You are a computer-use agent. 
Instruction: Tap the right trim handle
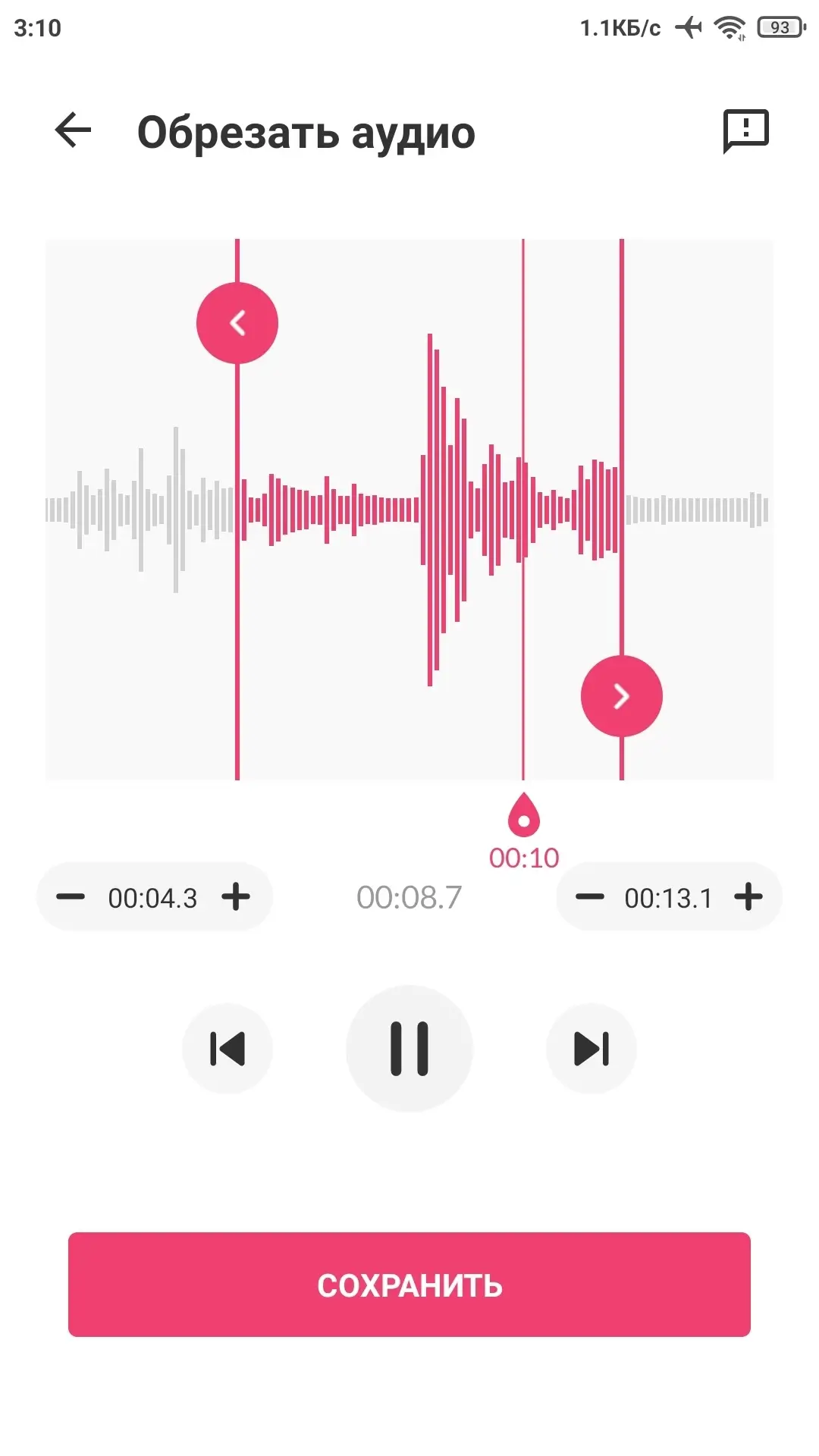click(622, 696)
